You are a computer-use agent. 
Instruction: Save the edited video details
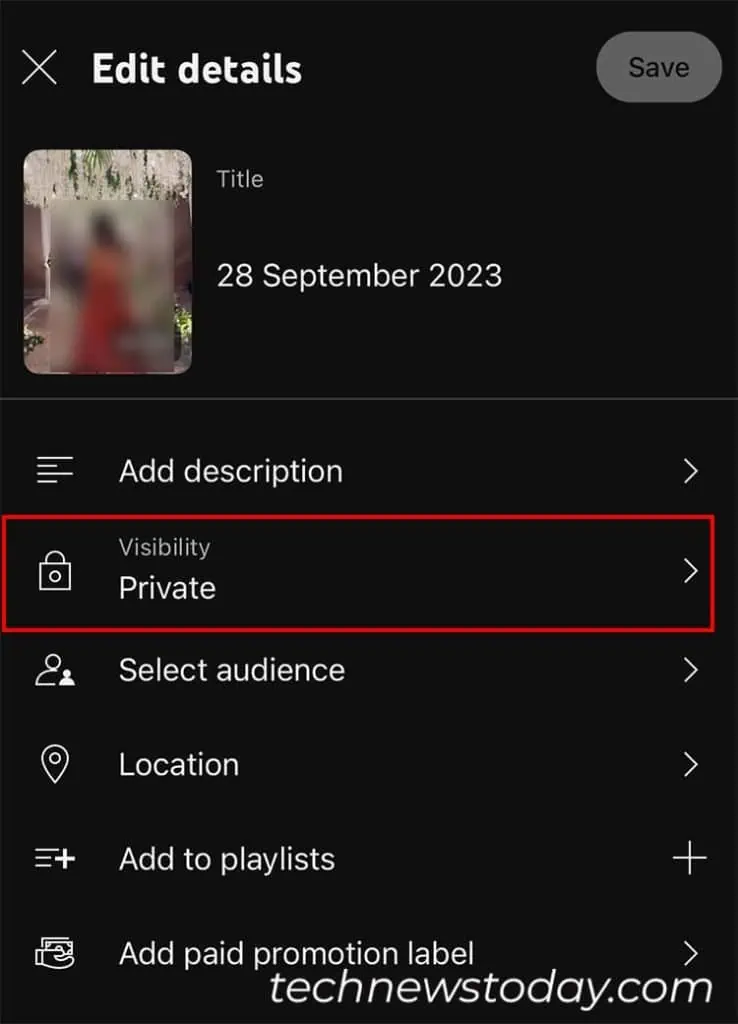(658, 67)
